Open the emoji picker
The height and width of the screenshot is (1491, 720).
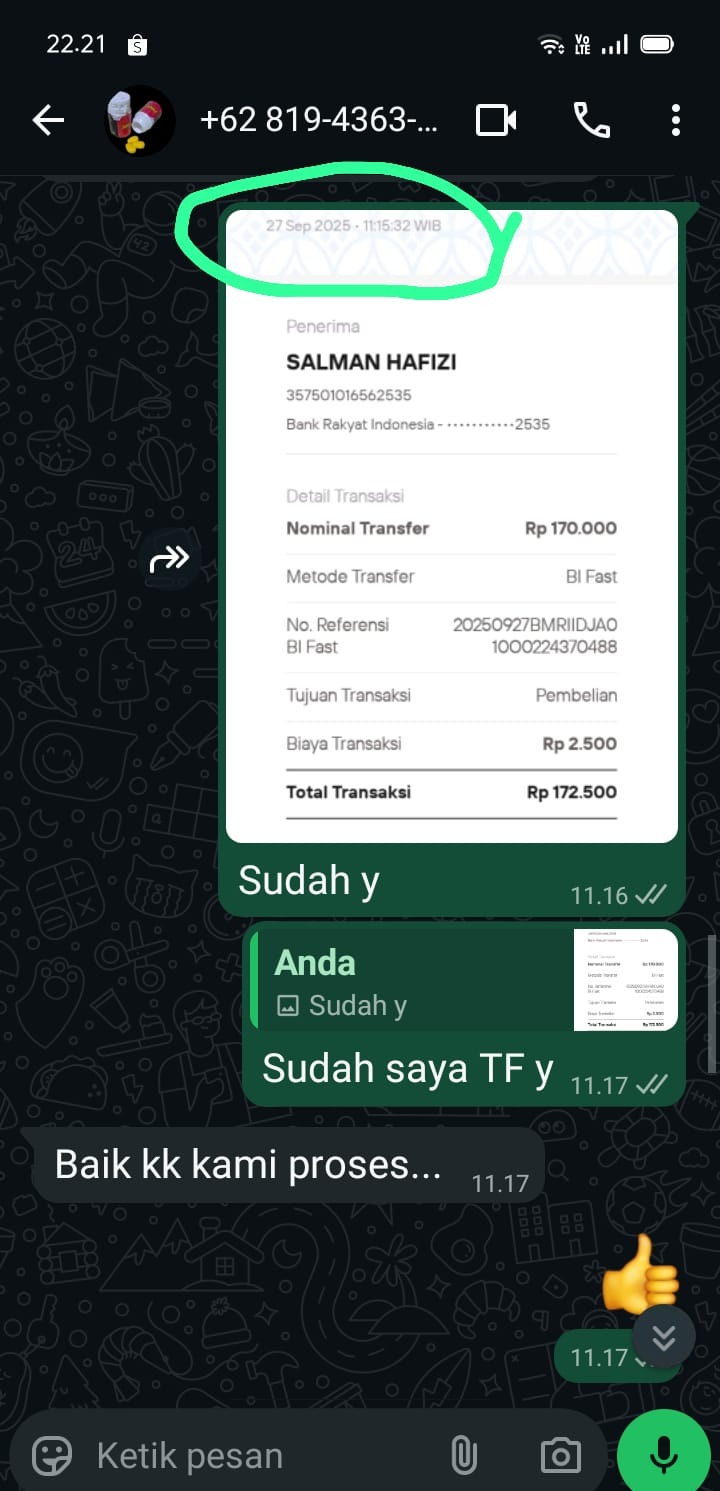click(52, 1455)
